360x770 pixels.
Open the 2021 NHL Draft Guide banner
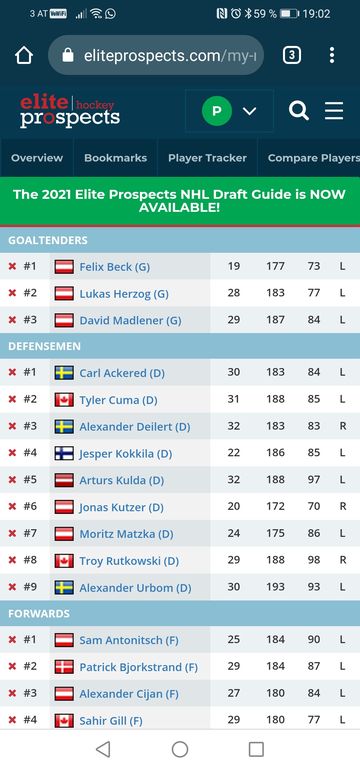pos(180,201)
